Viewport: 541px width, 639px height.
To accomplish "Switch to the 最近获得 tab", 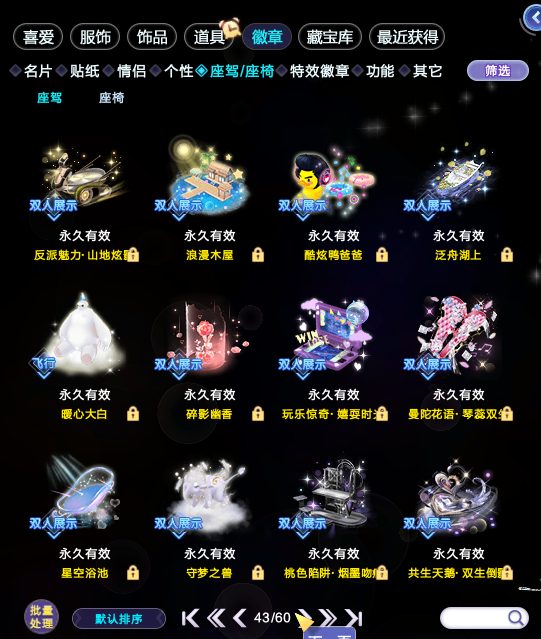I will pos(407,37).
